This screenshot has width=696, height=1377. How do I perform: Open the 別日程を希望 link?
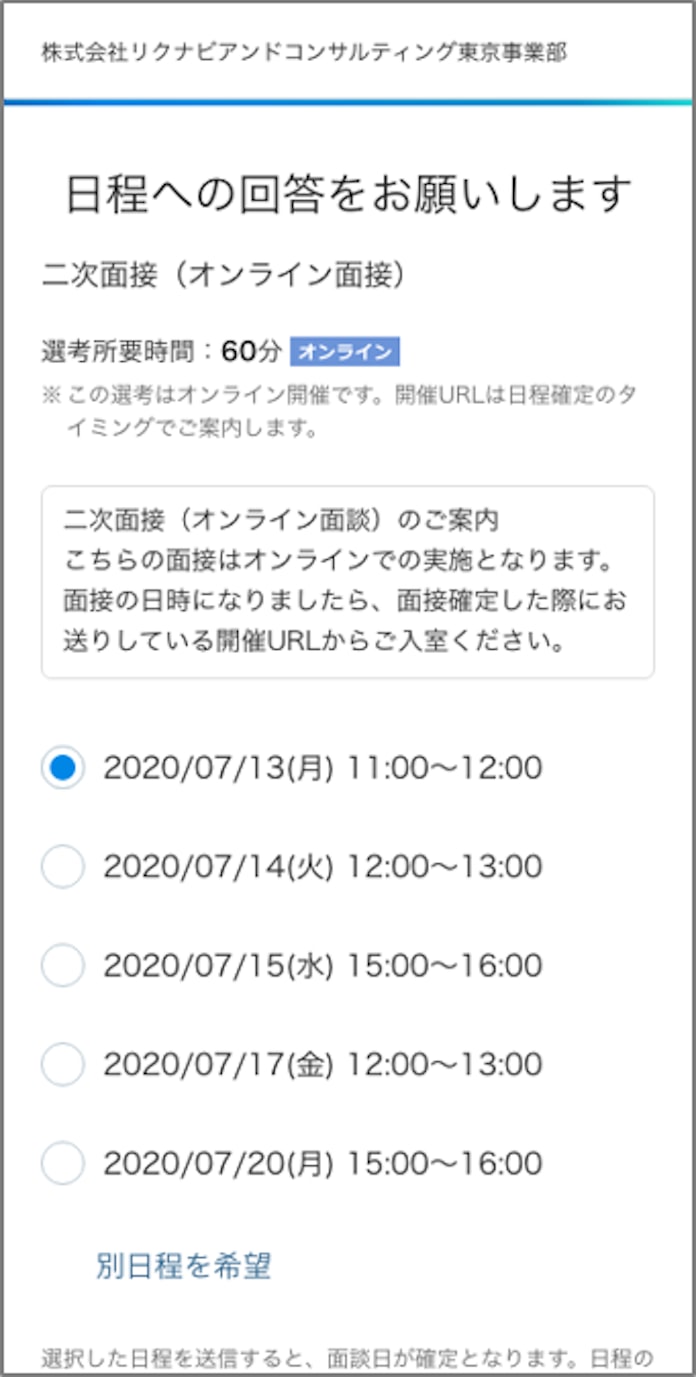point(184,1266)
